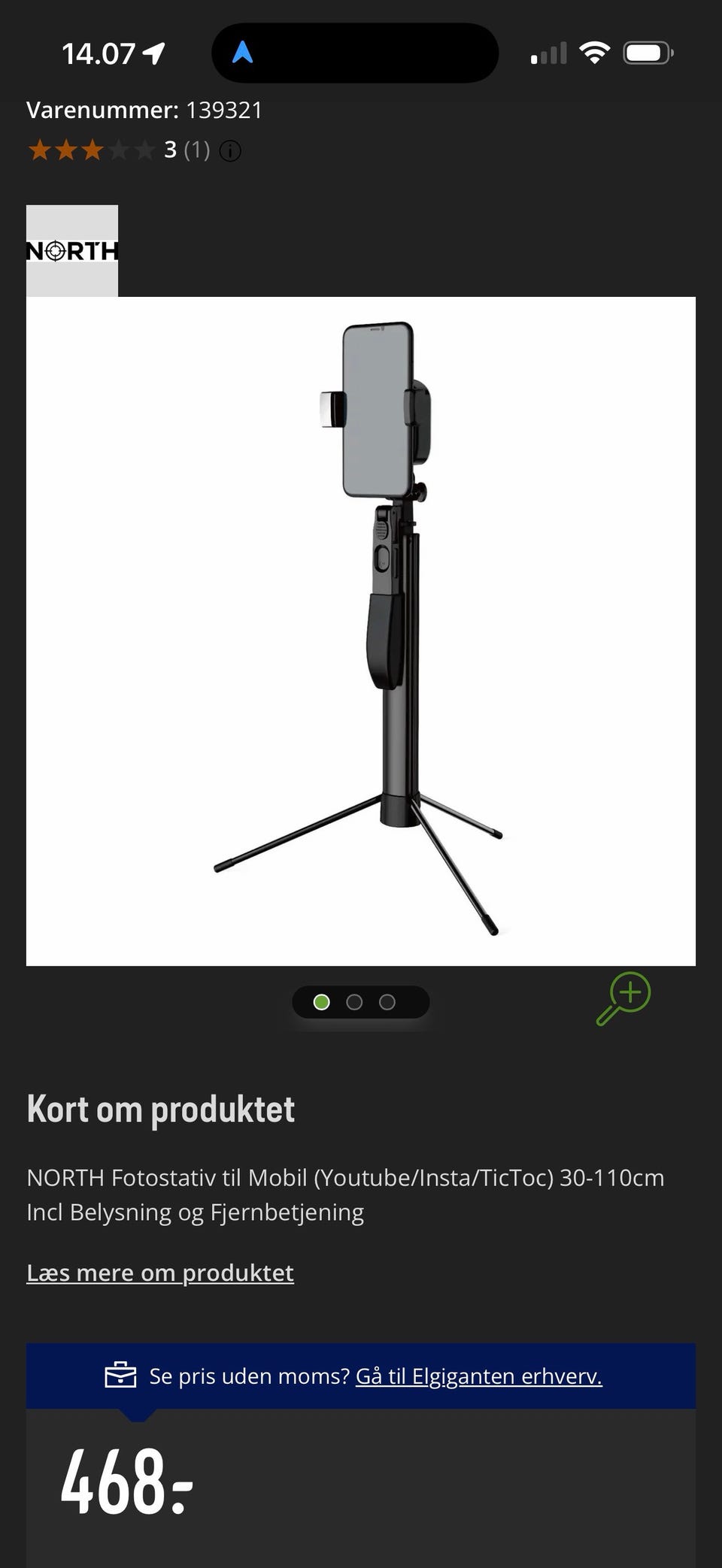Open the rating info icon

230,151
